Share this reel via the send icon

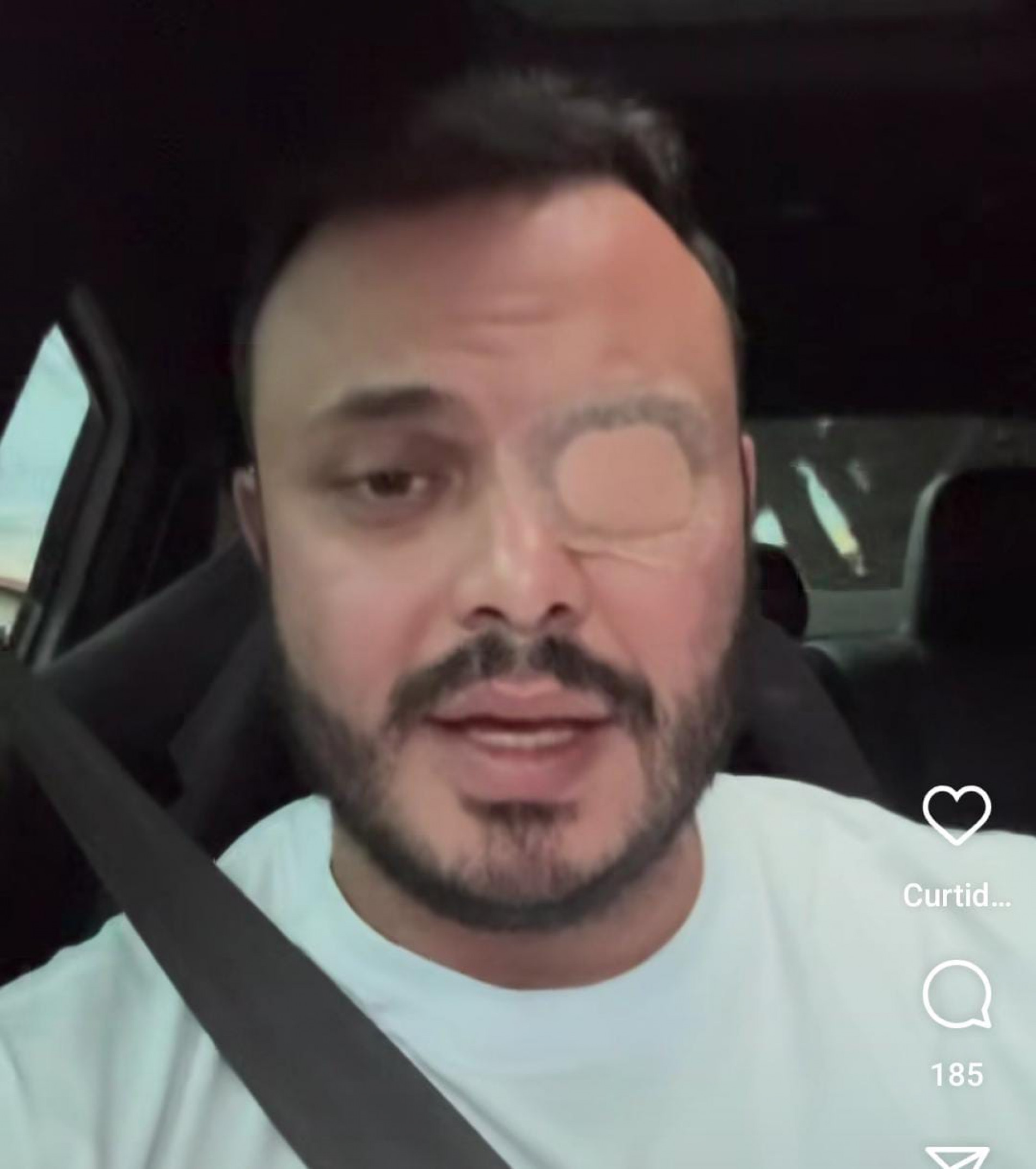tap(957, 1158)
